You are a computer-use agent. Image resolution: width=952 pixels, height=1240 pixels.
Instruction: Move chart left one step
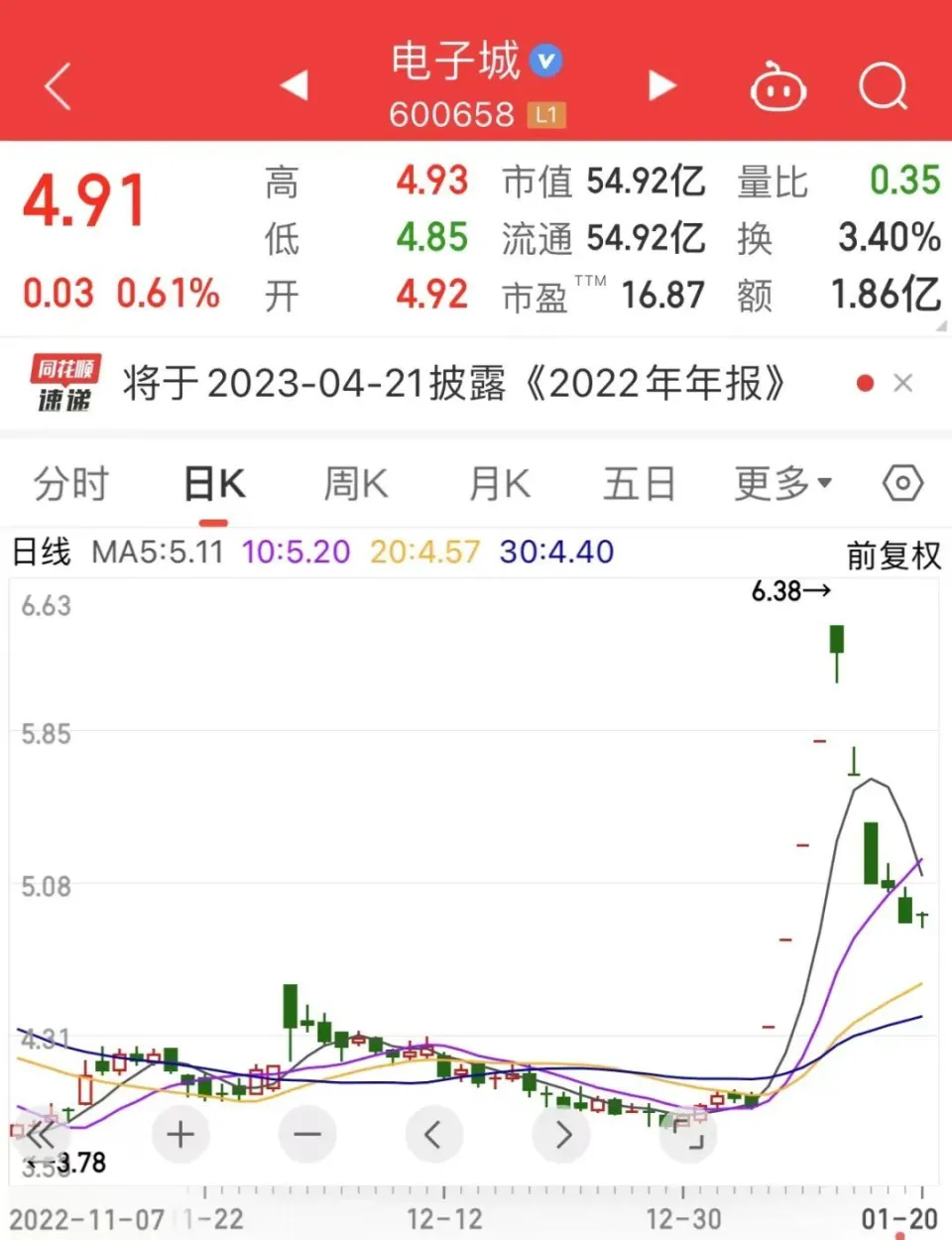[434, 1134]
